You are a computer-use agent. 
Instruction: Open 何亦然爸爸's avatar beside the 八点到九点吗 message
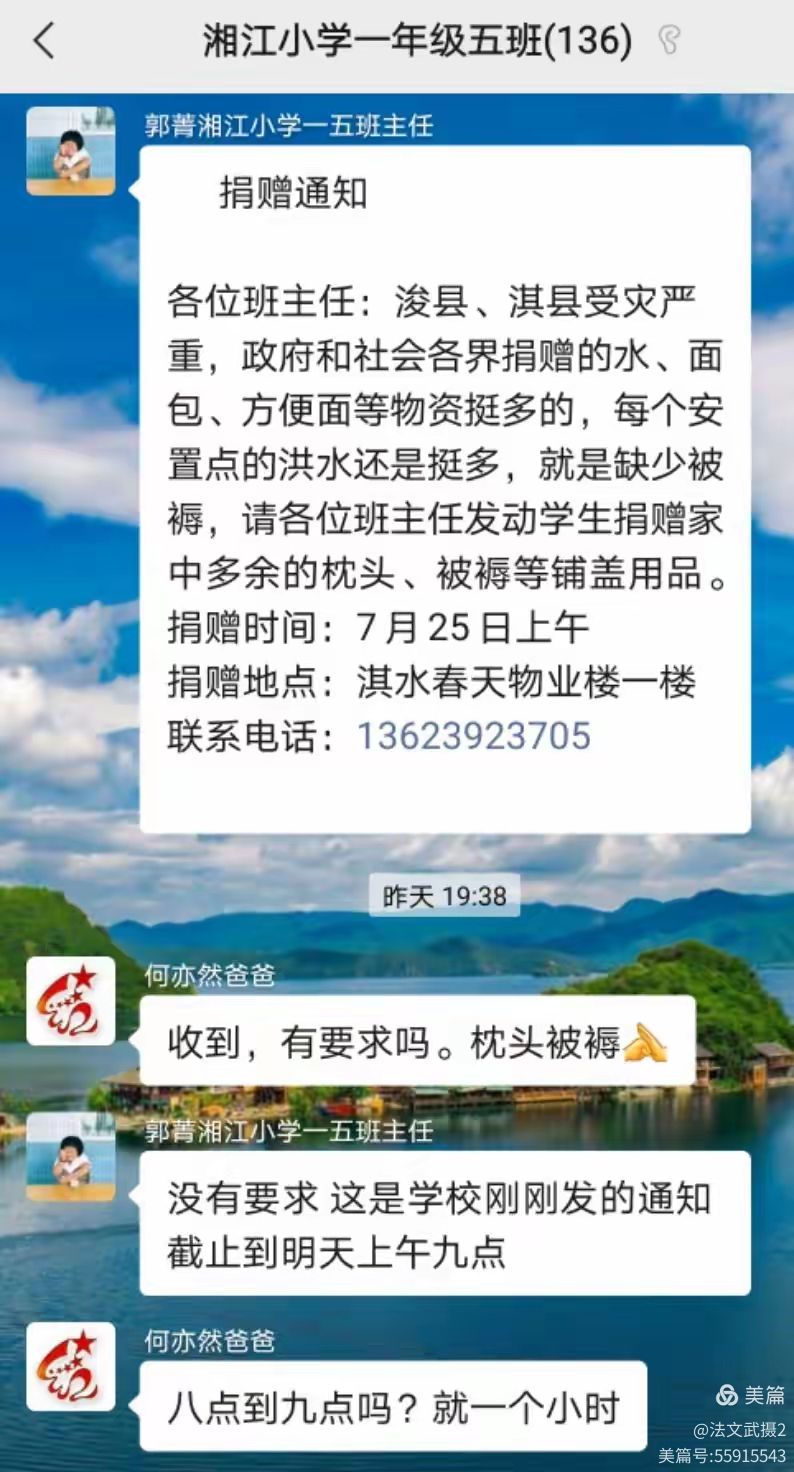tap(70, 1366)
